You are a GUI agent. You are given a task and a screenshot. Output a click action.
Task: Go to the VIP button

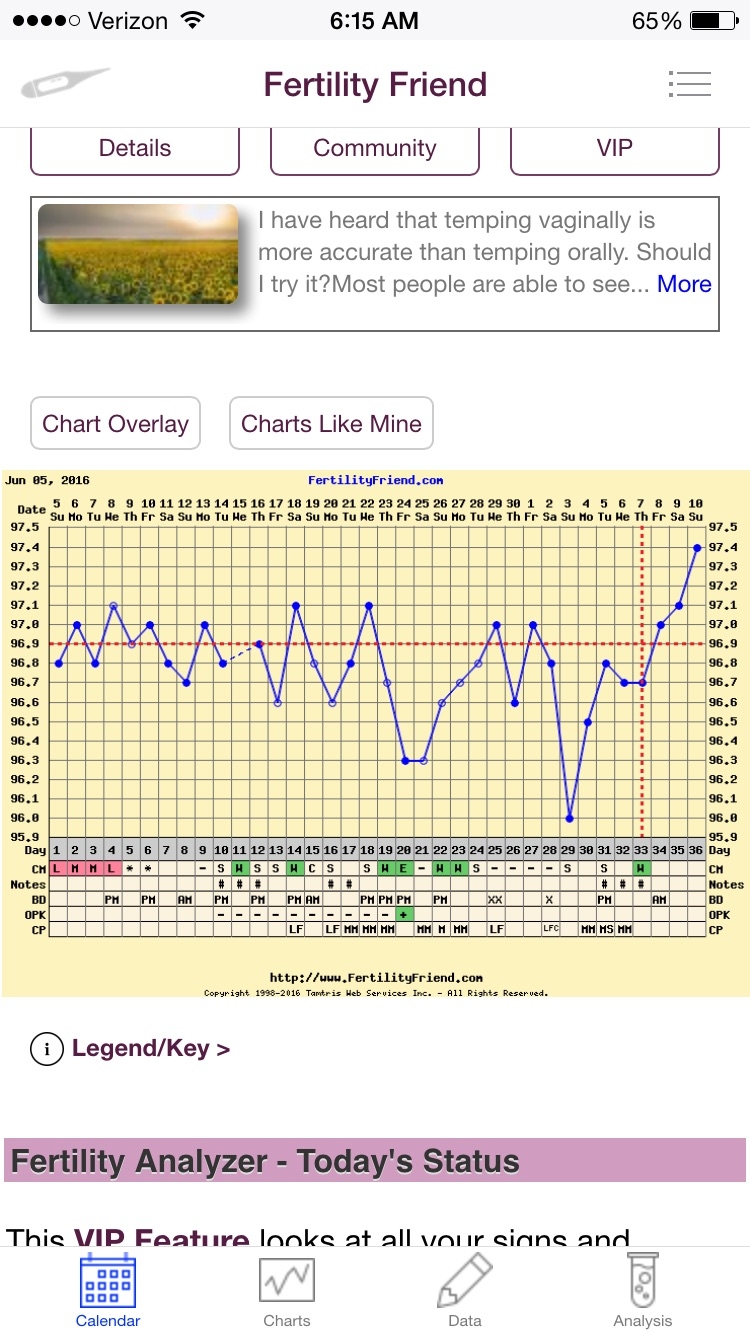[x=615, y=149]
